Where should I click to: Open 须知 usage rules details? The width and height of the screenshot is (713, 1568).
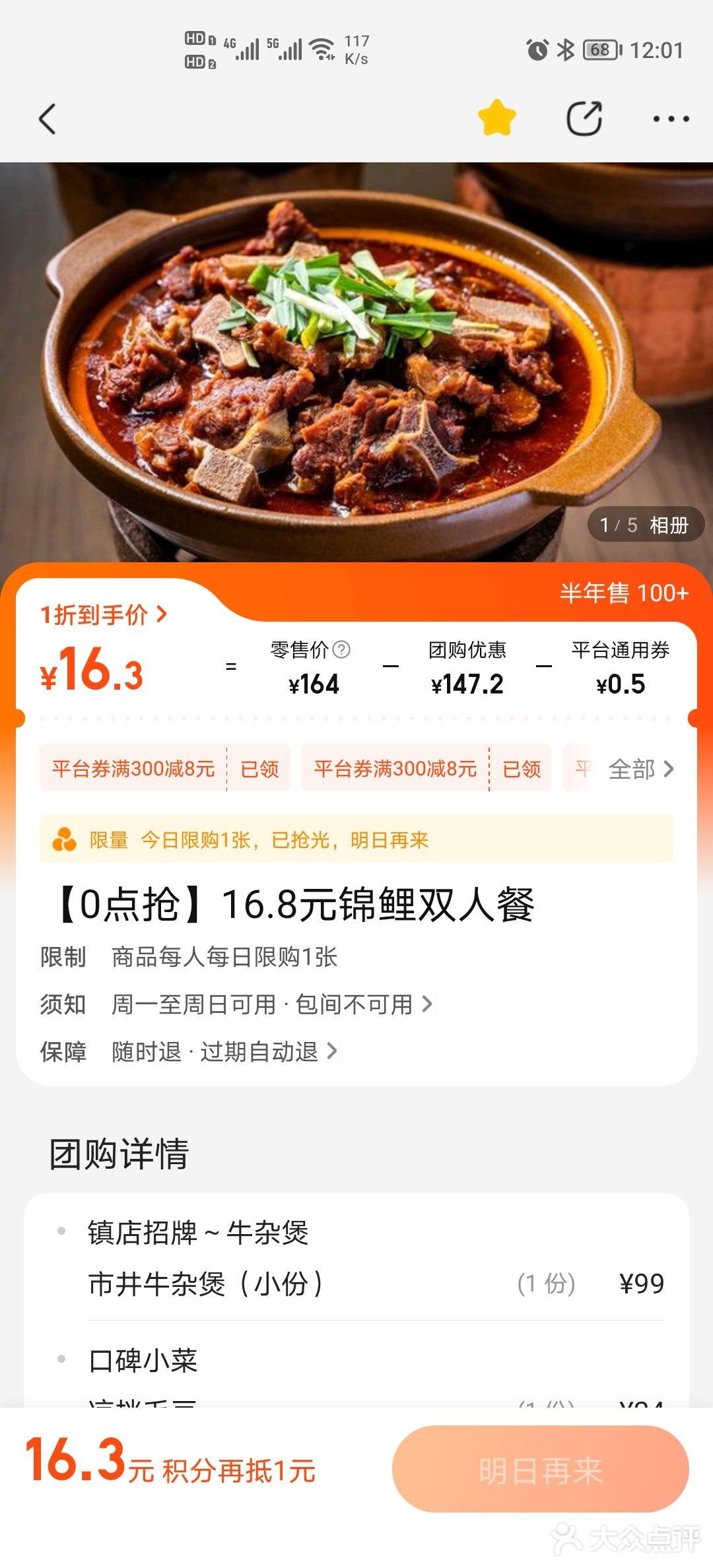[271, 1004]
